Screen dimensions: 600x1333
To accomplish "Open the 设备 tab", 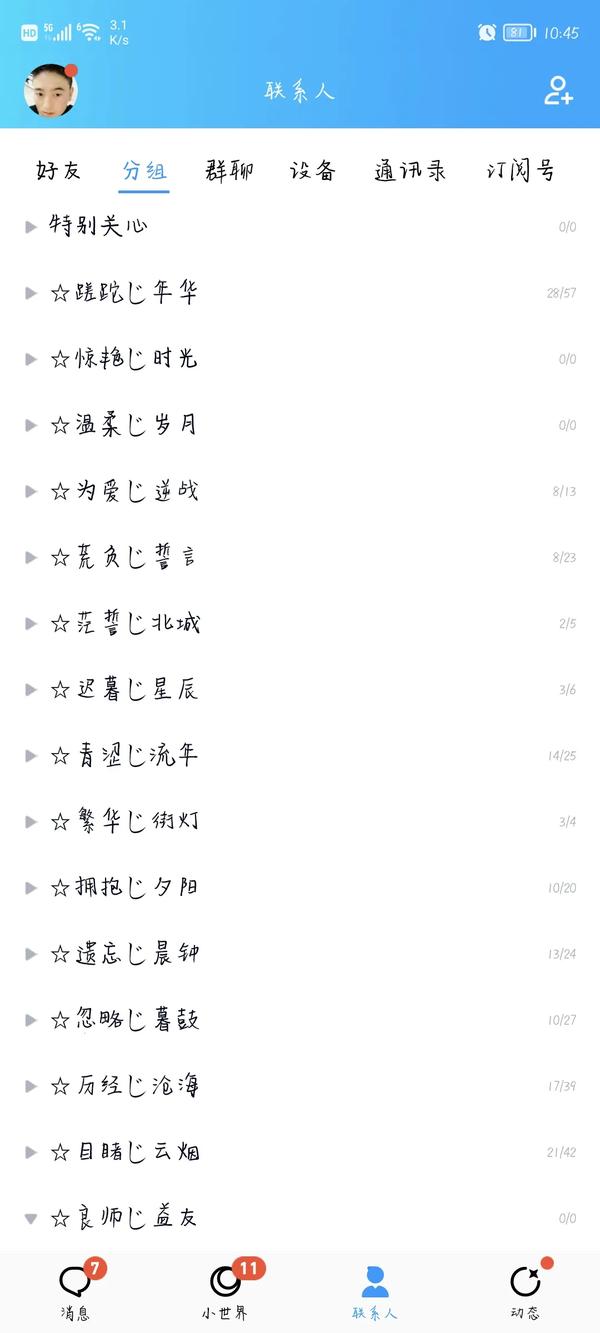I will click(313, 171).
